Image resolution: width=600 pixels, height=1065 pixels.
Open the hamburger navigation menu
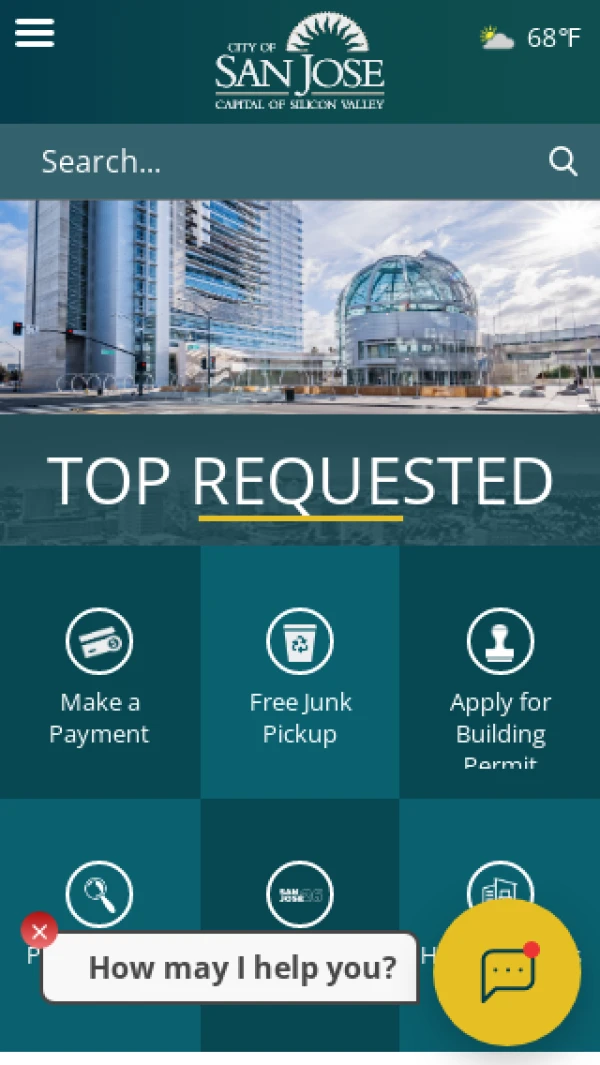[35, 34]
